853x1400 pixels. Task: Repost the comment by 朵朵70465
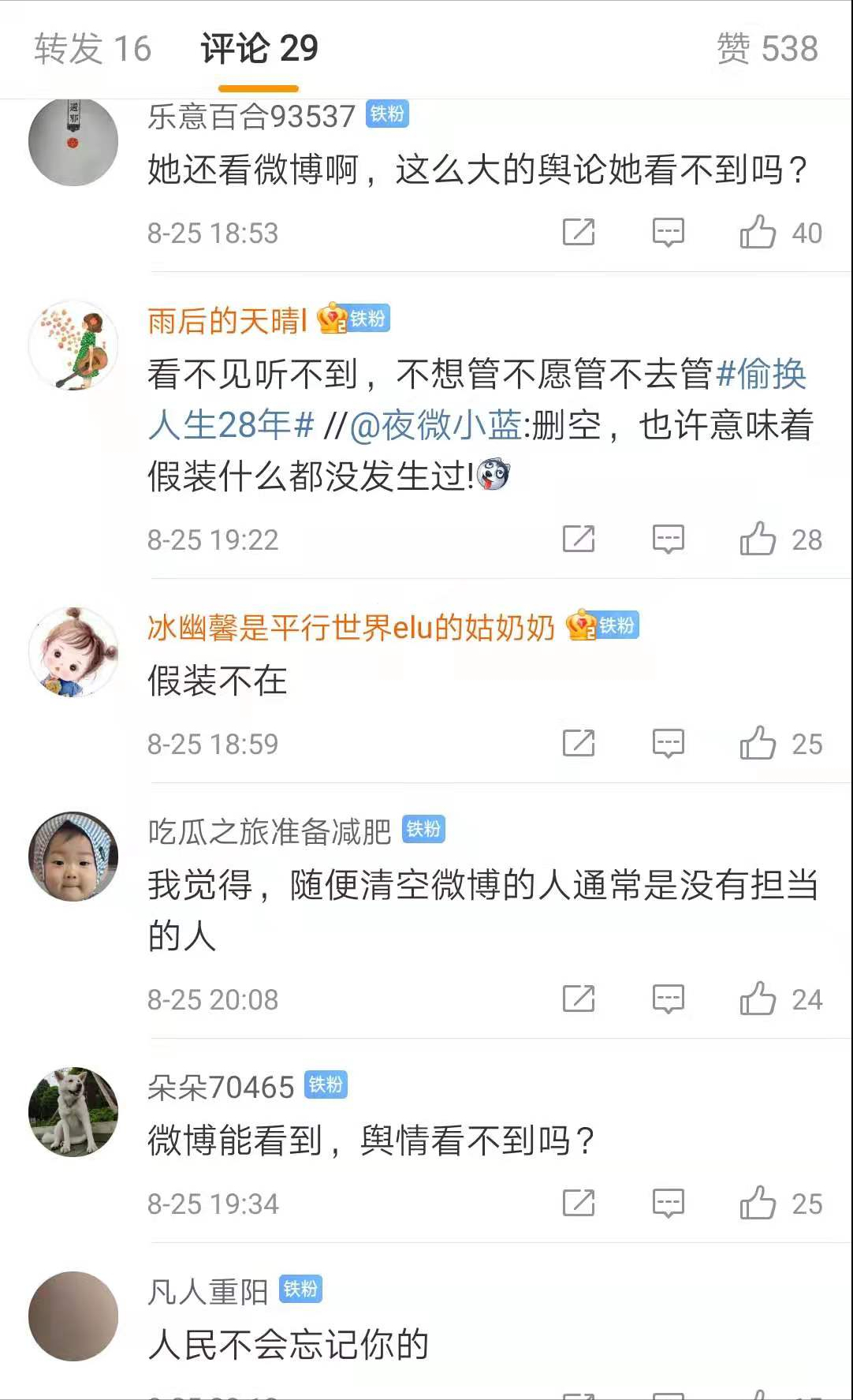pos(579,1204)
